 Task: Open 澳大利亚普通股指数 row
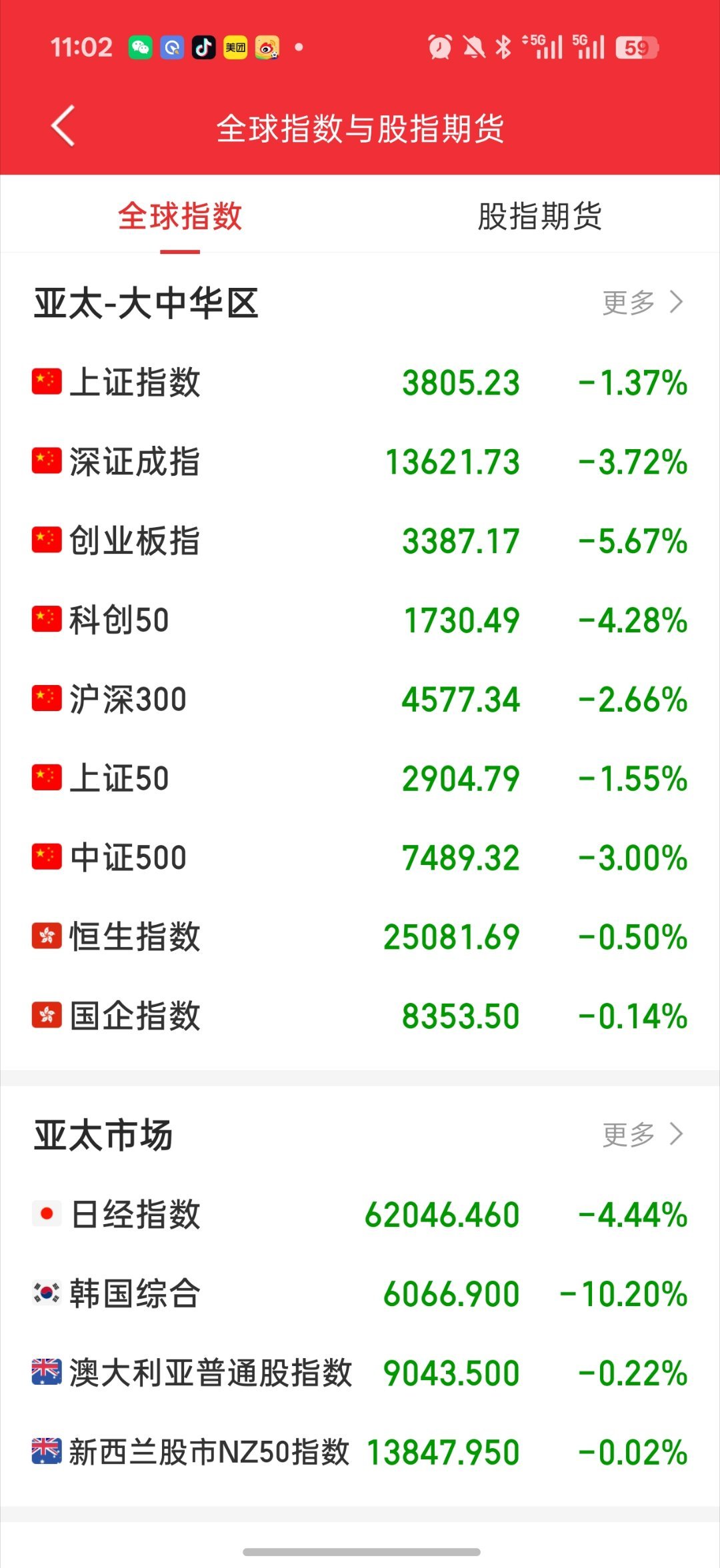[x=360, y=1373]
